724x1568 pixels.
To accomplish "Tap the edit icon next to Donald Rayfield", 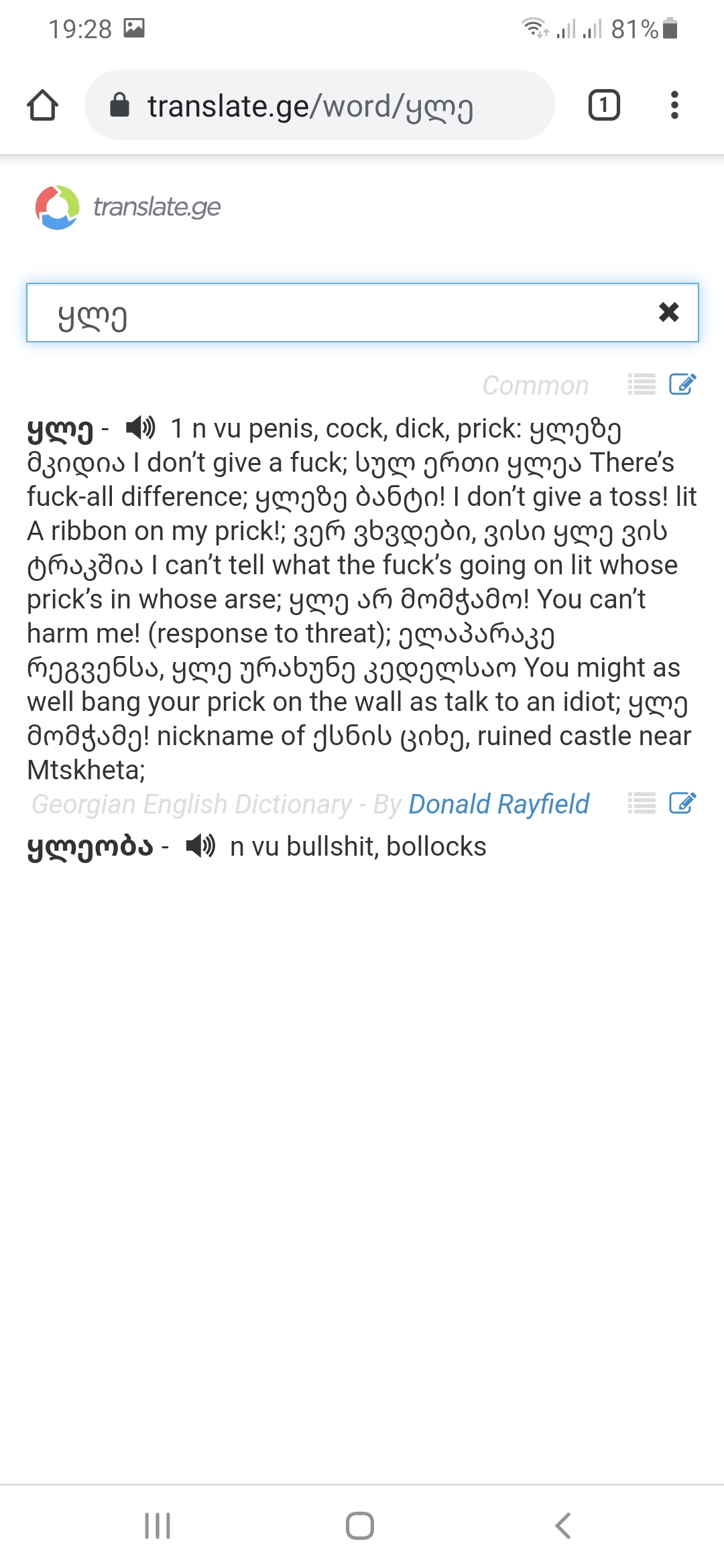I will [x=683, y=803].
